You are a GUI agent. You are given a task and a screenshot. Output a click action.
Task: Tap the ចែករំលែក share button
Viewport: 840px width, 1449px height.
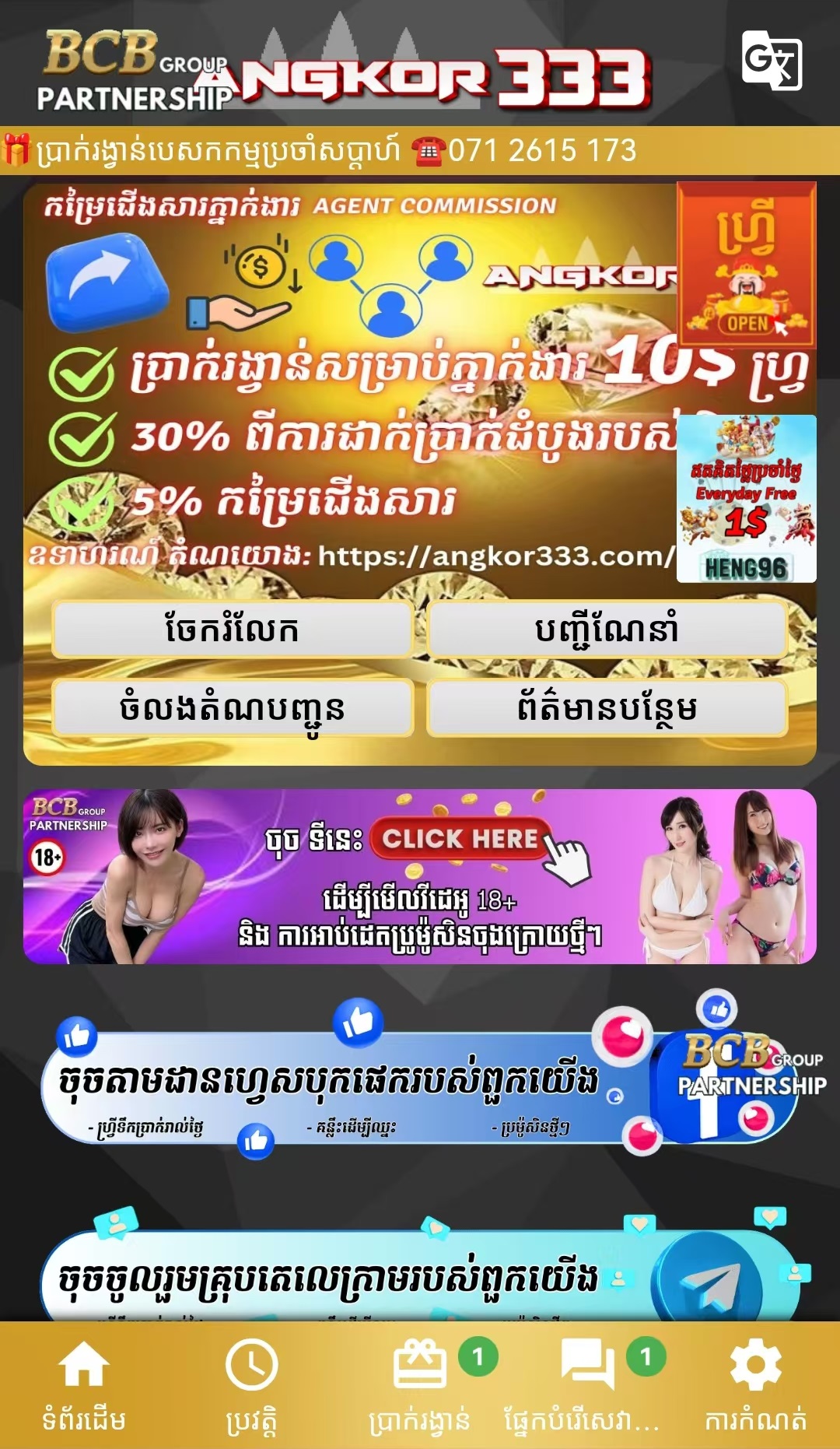pyautogui.click(x=232, y=629)
